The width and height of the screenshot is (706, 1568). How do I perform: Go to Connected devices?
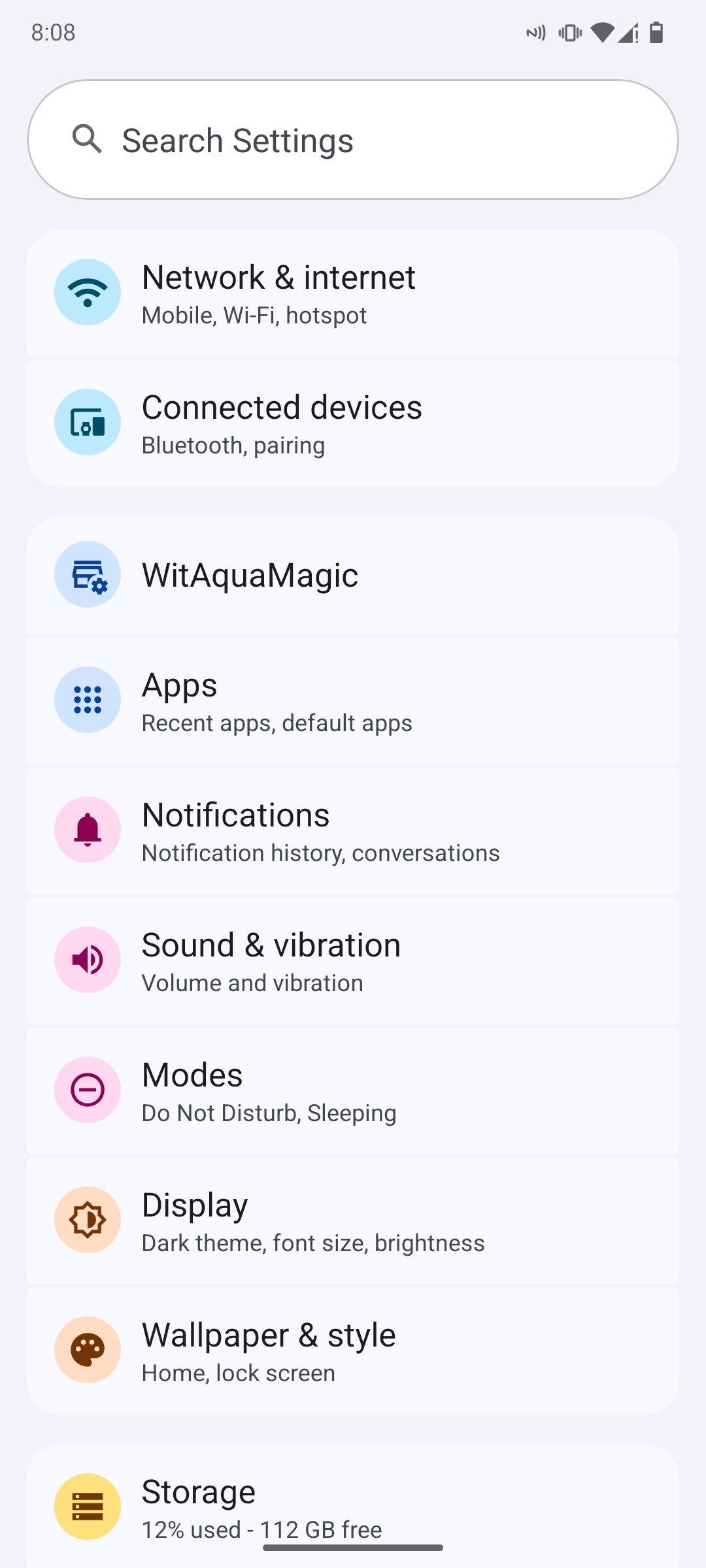[353, 423]
